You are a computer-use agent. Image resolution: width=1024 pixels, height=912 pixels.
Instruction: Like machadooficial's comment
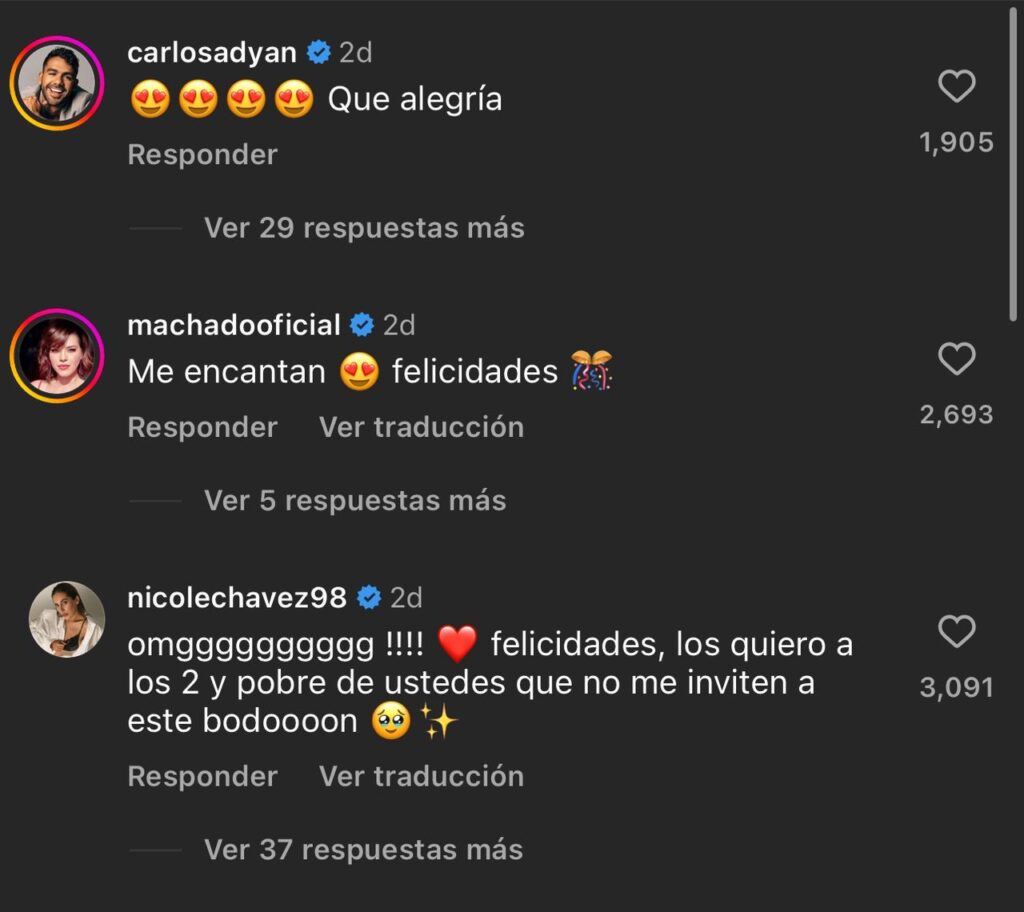coord(957,359)
